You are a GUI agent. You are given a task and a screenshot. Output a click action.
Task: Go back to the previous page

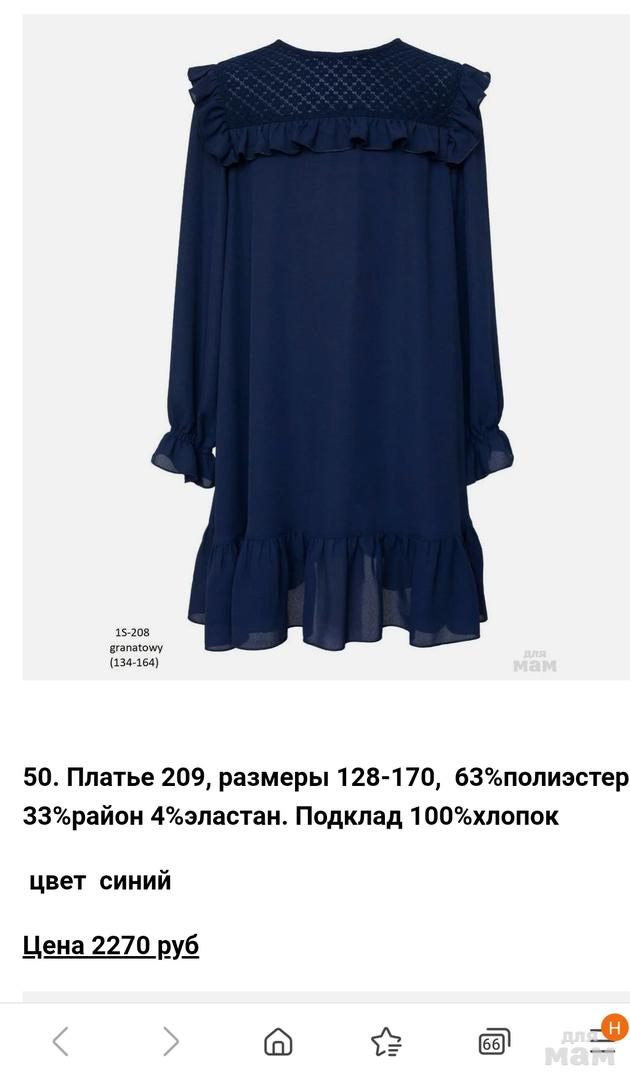point(61,1042)
